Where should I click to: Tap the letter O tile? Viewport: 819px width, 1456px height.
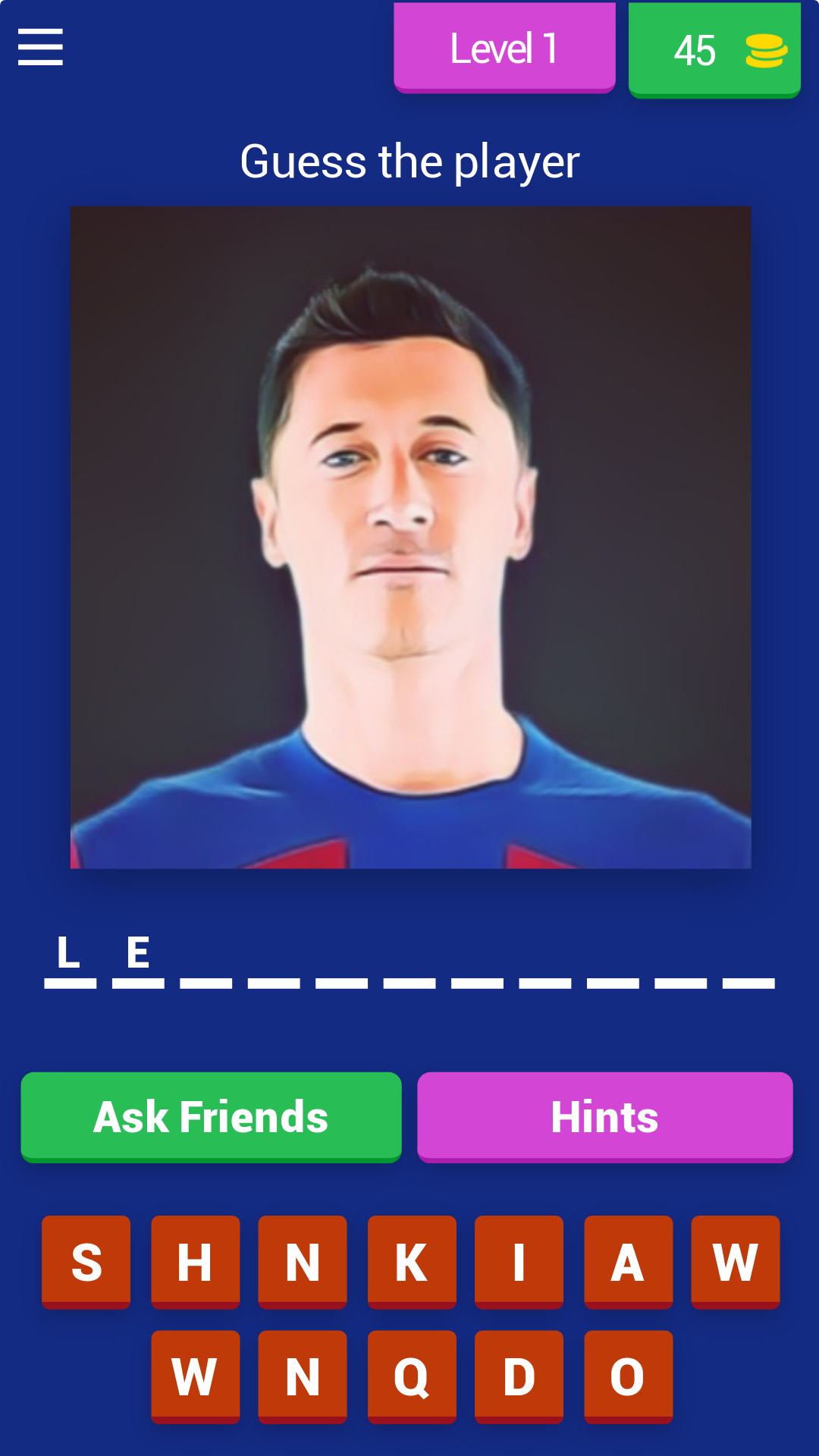[x=628, y=1376]
